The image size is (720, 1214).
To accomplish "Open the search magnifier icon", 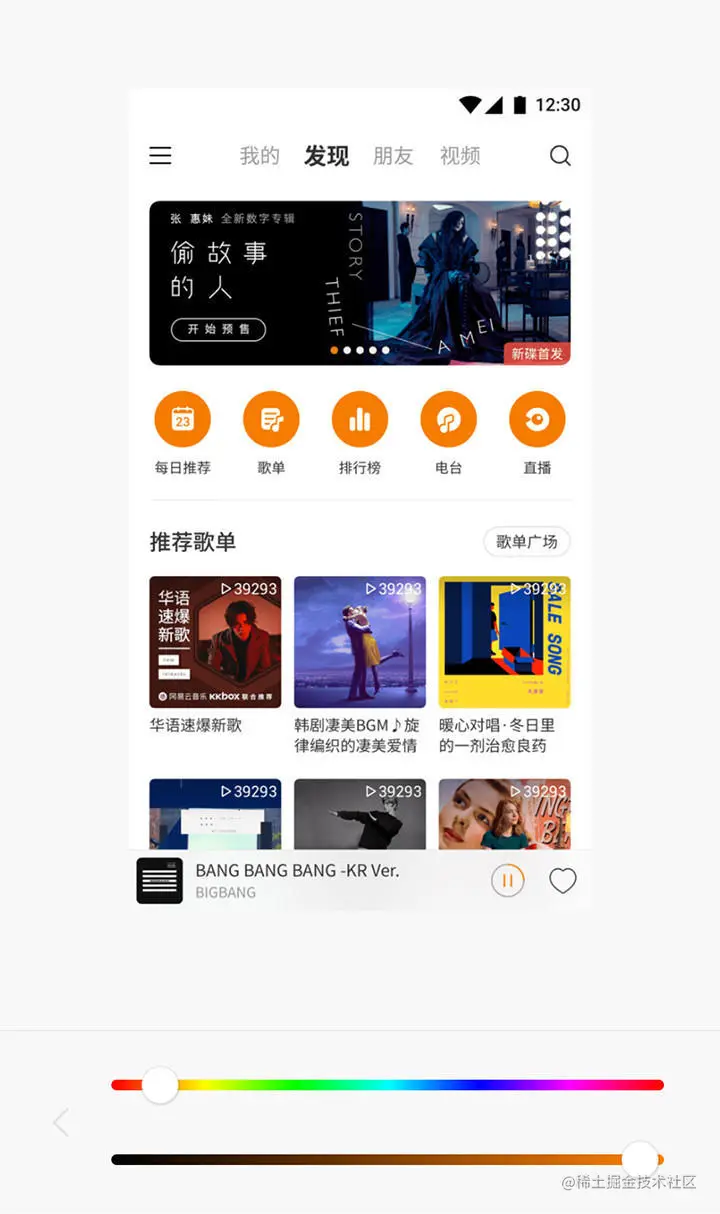I will (561, 156).
